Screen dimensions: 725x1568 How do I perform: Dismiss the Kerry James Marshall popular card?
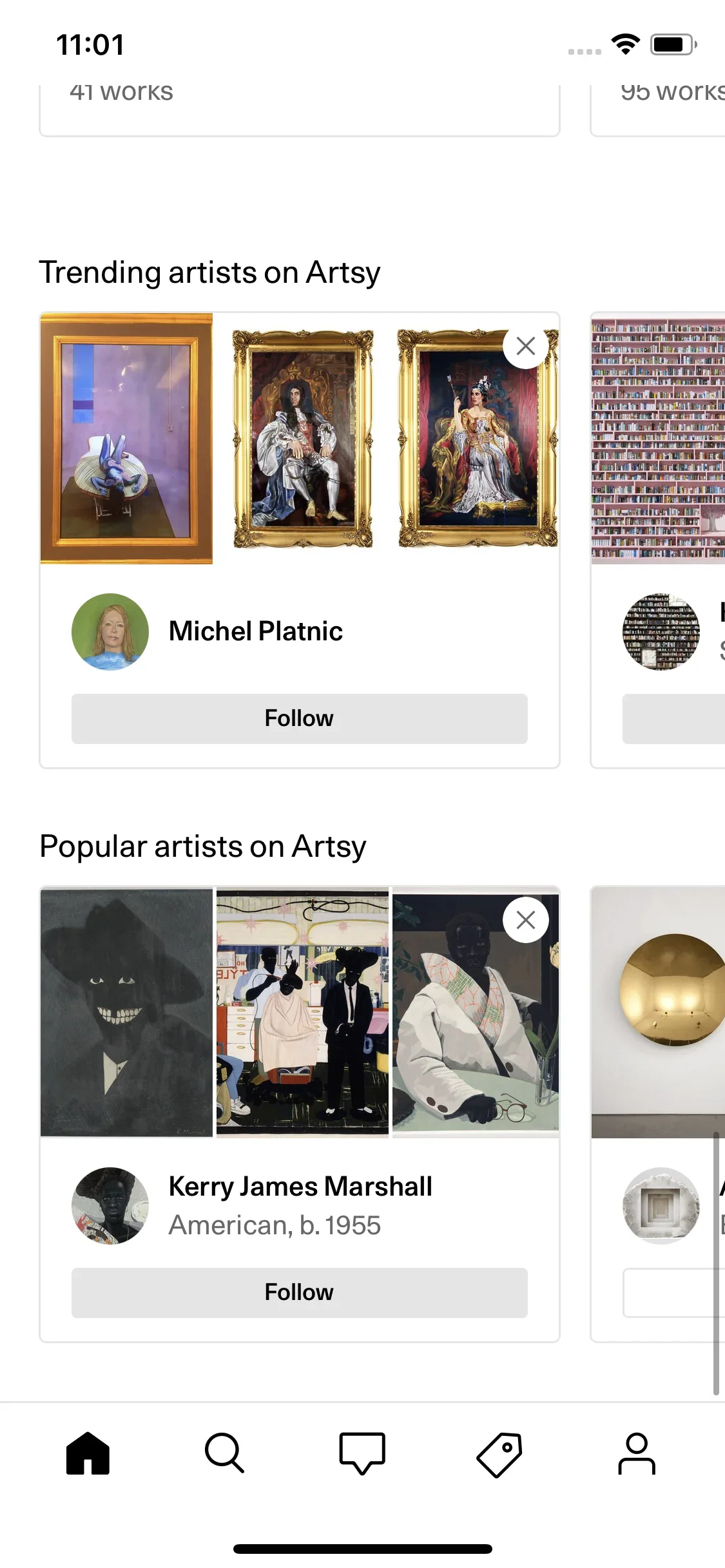[x=525, y=919]
